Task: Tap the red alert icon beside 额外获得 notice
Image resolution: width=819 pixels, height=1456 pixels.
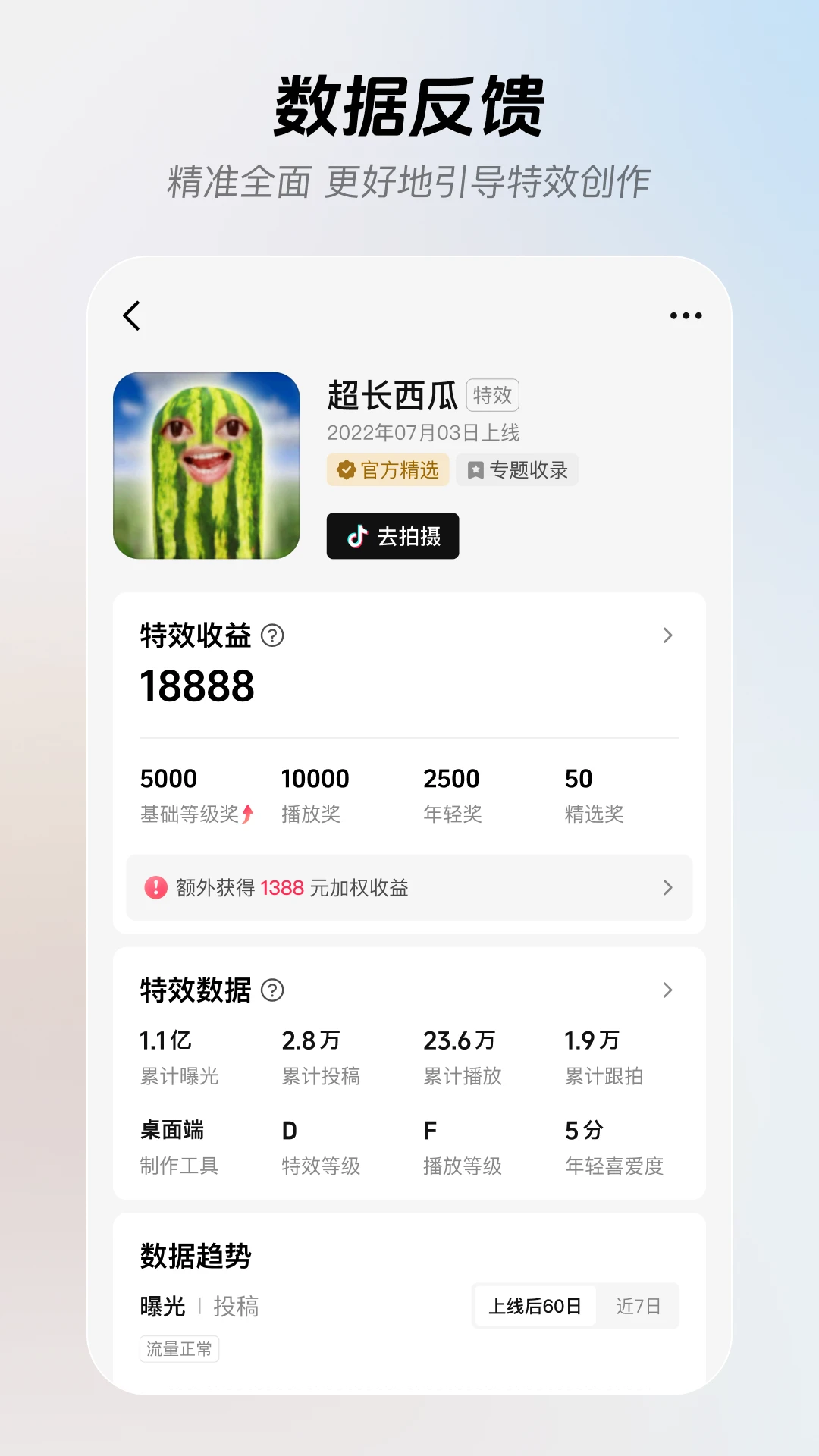Action: (155, 888)
